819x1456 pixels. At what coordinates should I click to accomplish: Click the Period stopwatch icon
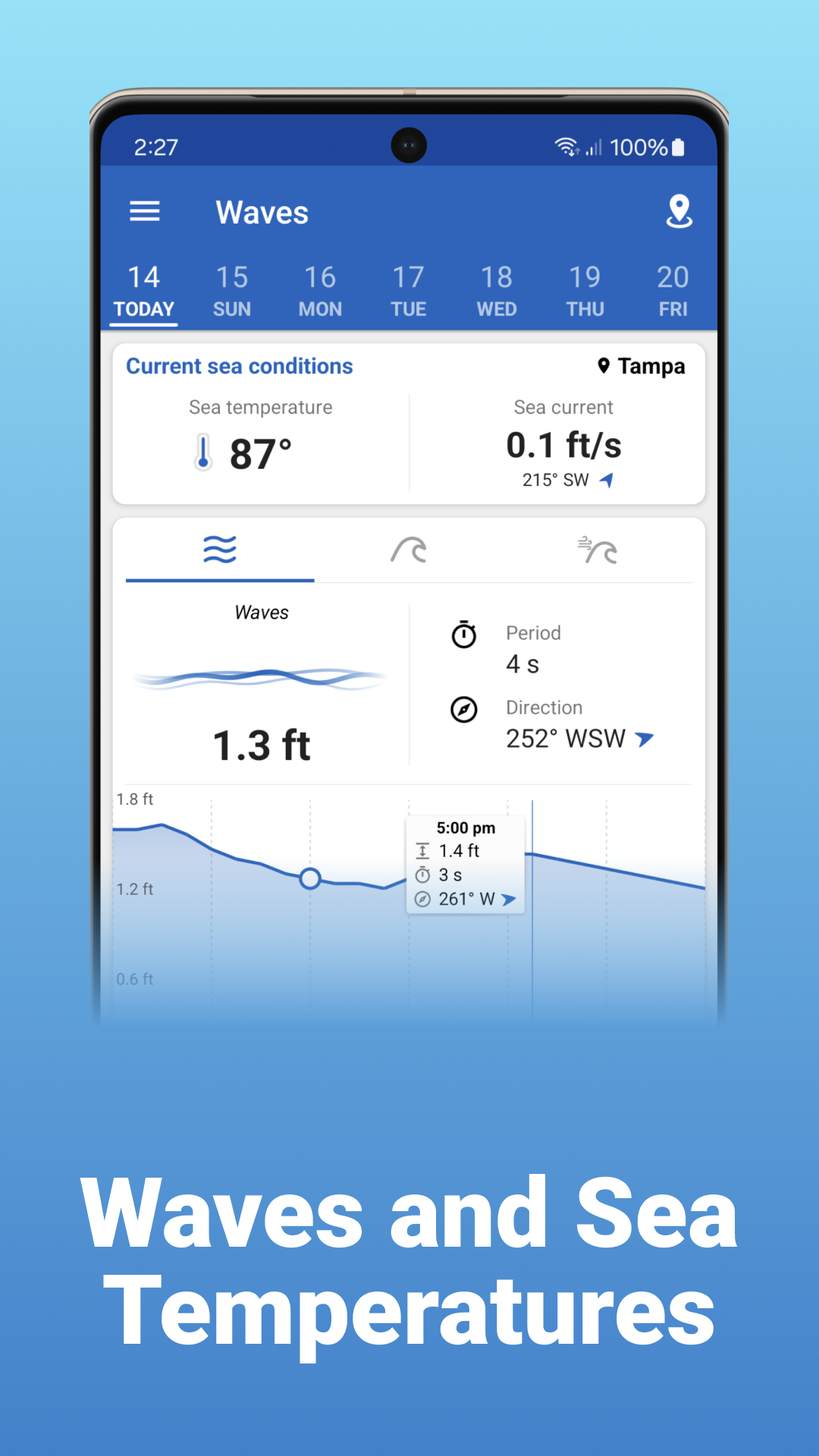464,635
